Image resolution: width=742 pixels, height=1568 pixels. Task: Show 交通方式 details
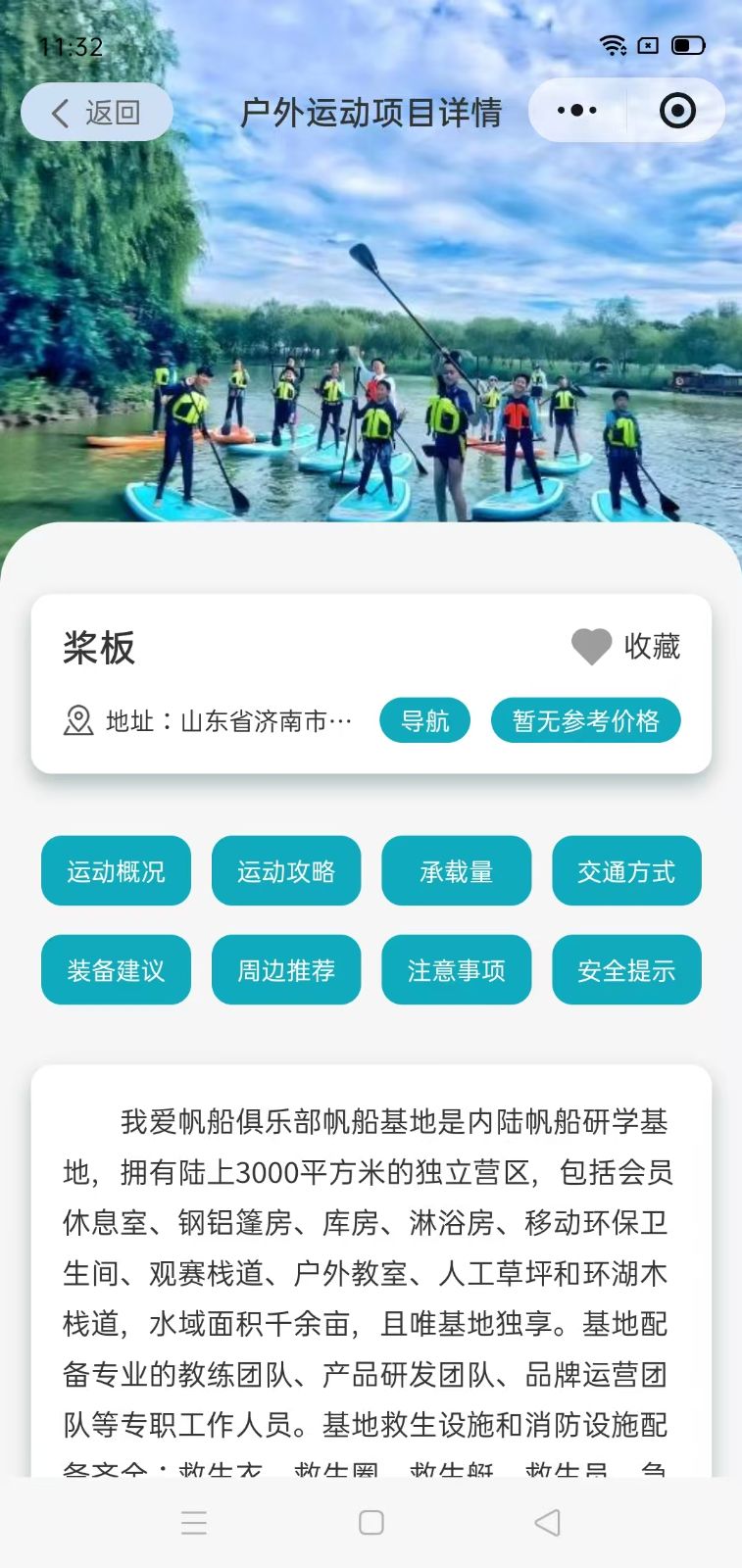tap(626, 871)
